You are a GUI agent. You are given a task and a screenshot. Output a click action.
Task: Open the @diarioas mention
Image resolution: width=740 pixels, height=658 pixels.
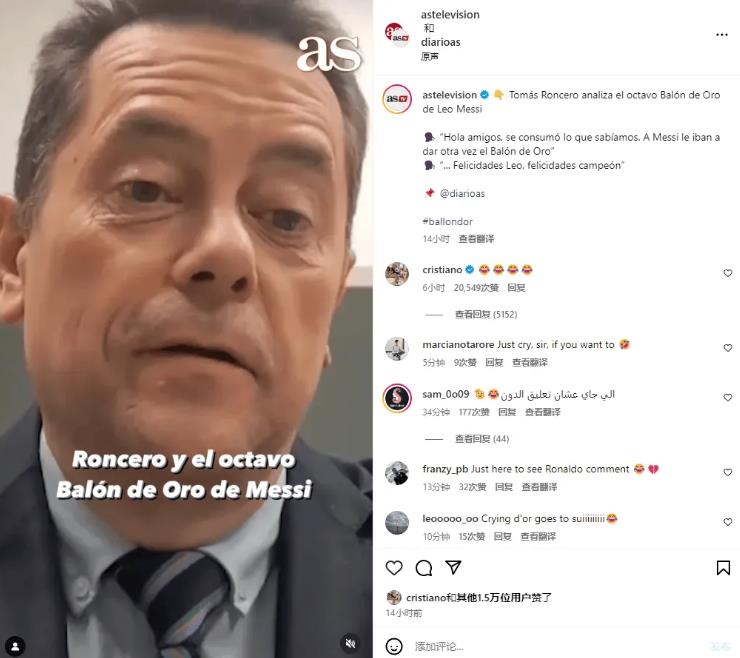(462, 193)
